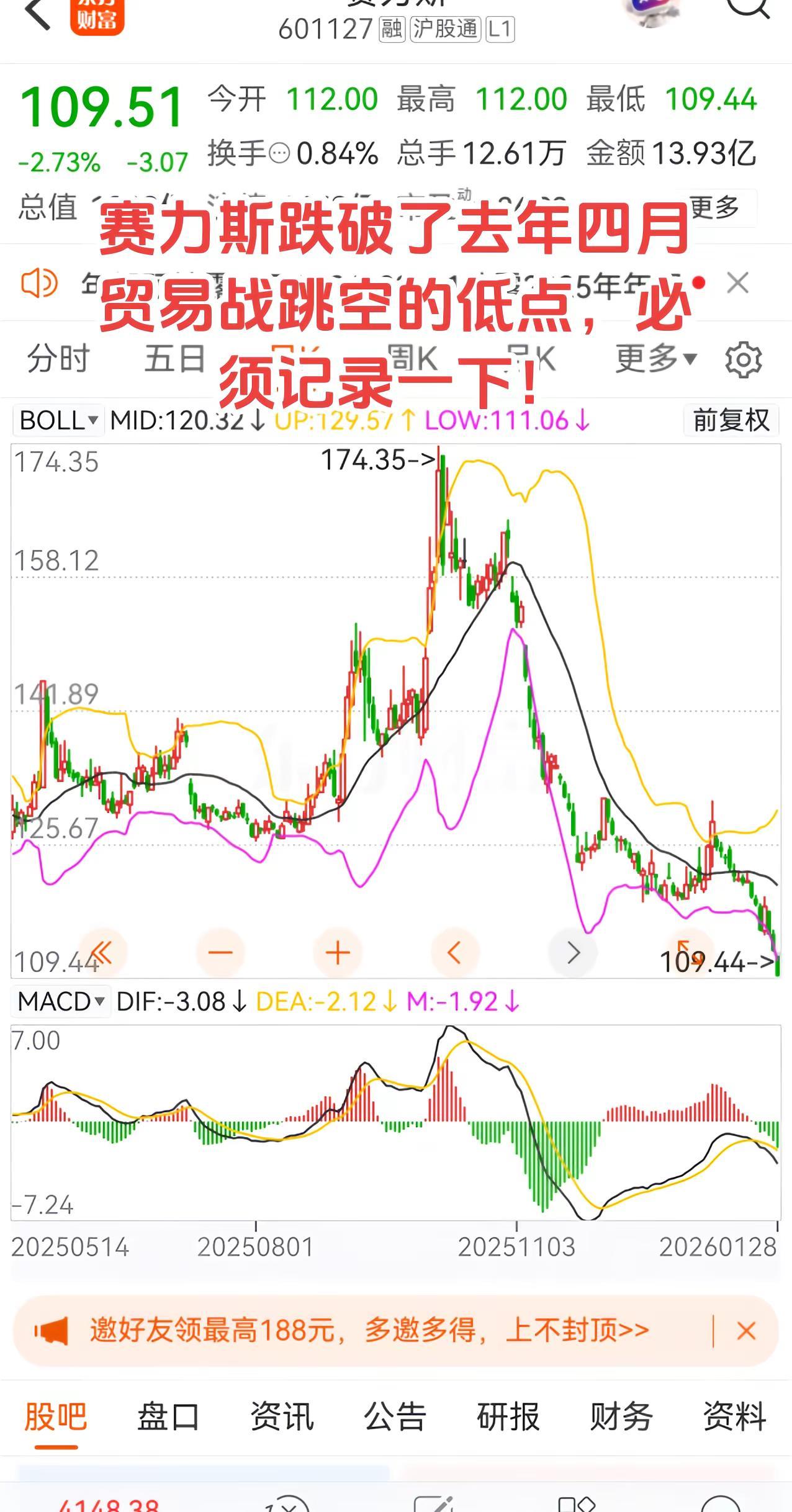The image size is (792, 1512).
Task: Dismiss the news banner with its X
Action: (739, 282)
